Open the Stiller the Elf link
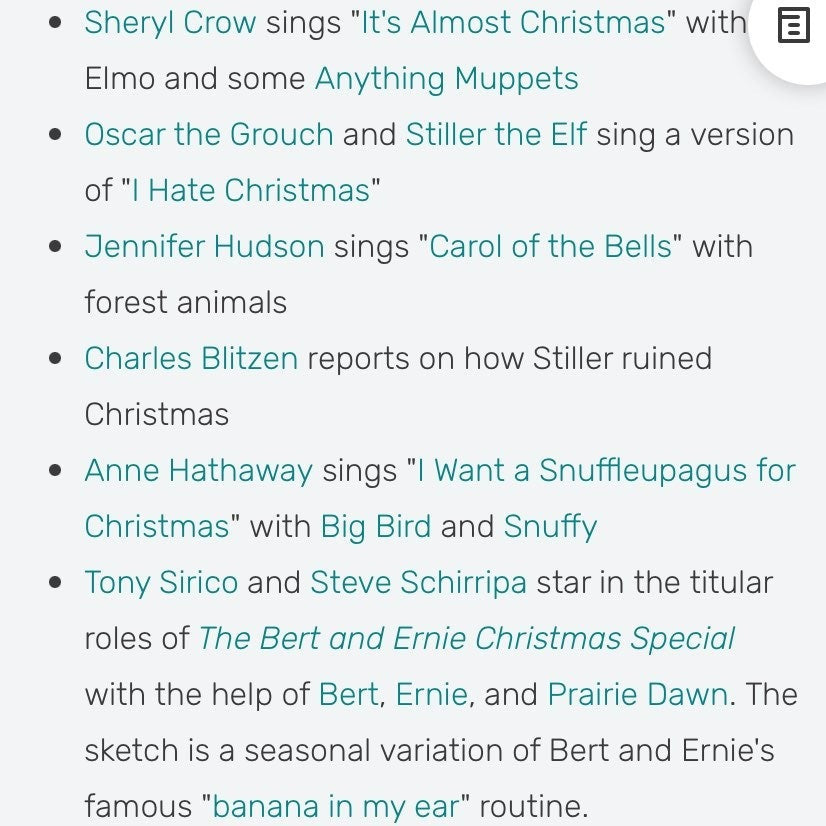This screenshot has height=826, width=826. [496, 135]
